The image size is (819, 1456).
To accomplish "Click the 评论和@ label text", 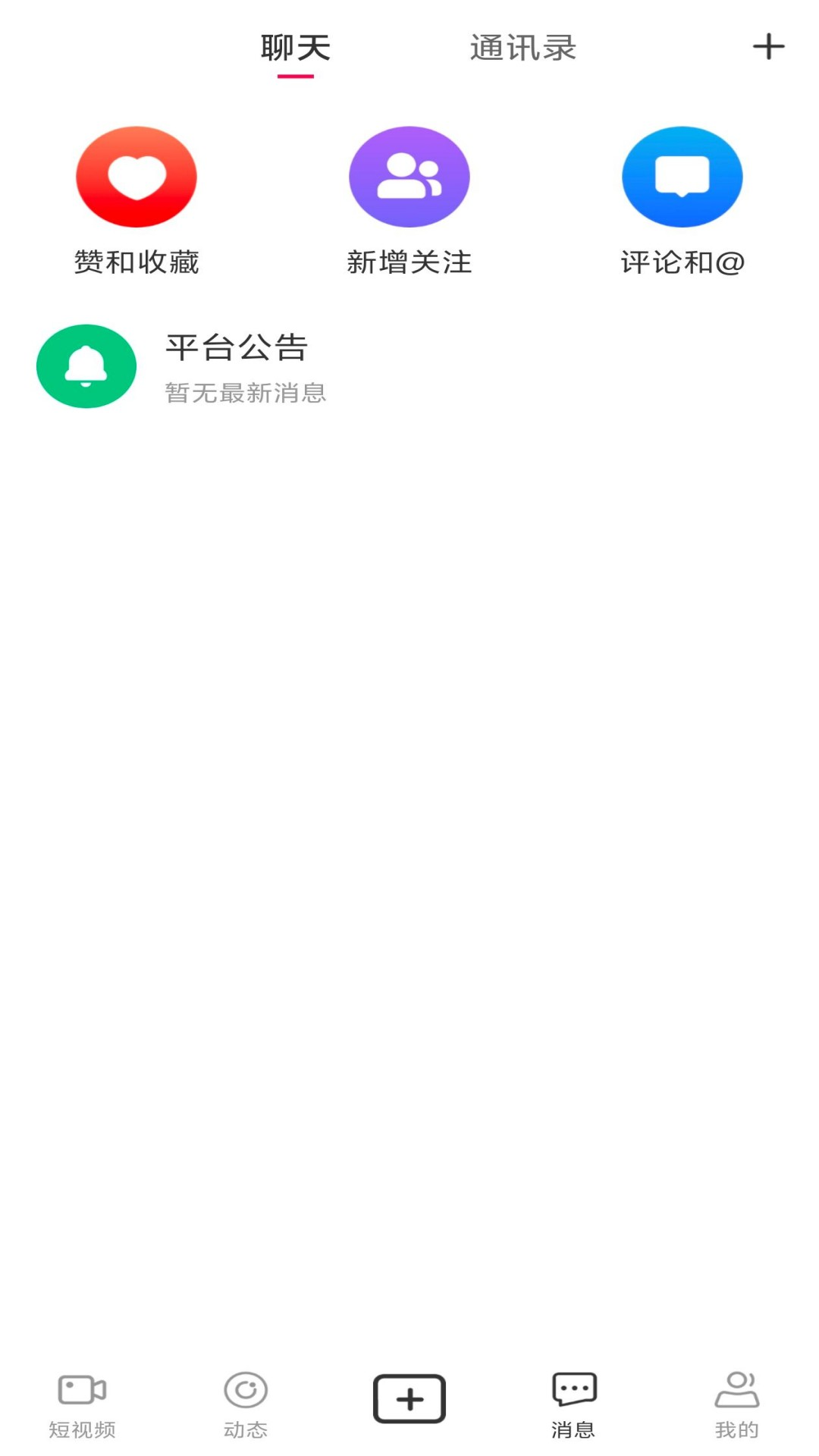I will click(682, 263).
